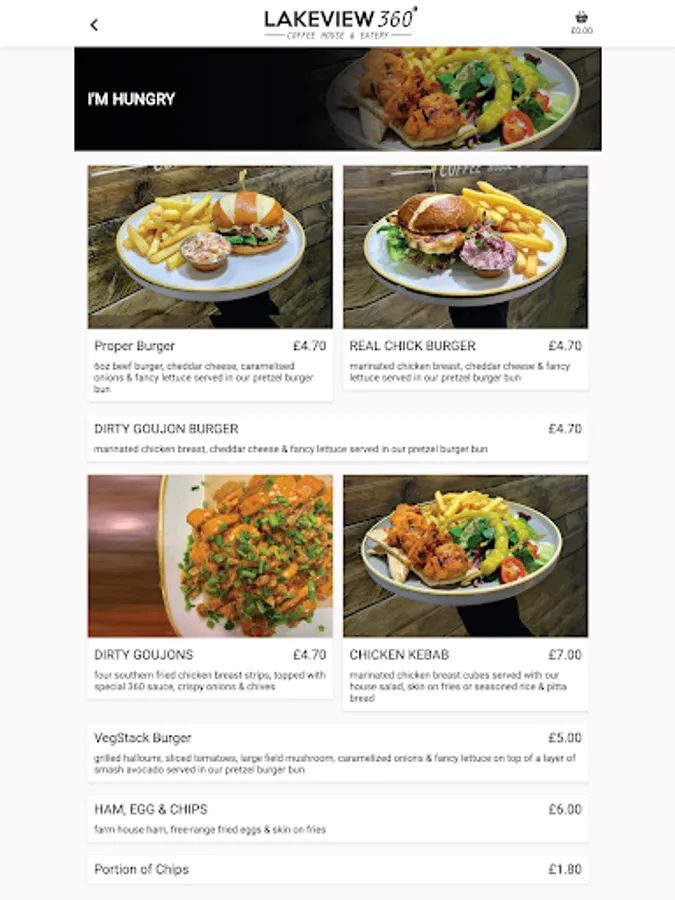Pick the HAM, EGG & CHIPS row
The width and height of the screenshot is (675, 900).
(x=337, y=818)
